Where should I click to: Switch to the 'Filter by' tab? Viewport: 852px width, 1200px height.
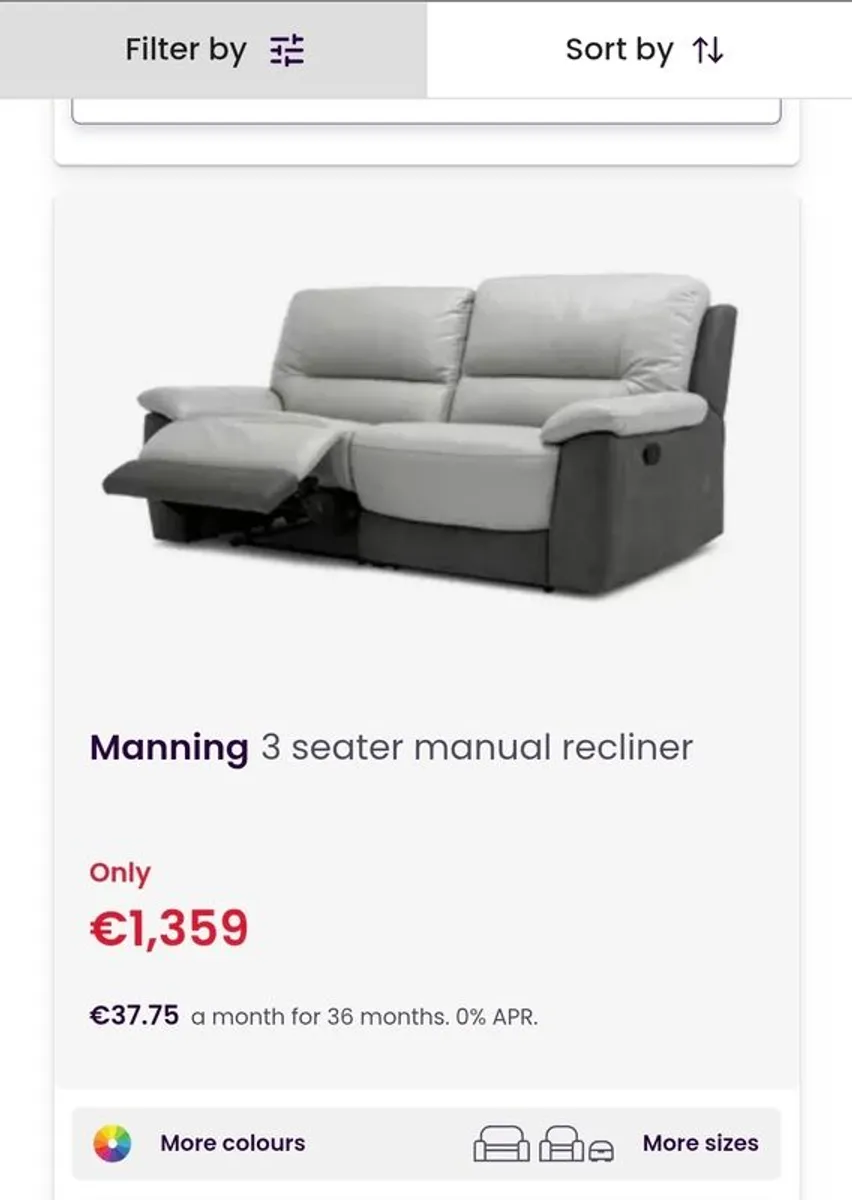(x=213, y=48)
